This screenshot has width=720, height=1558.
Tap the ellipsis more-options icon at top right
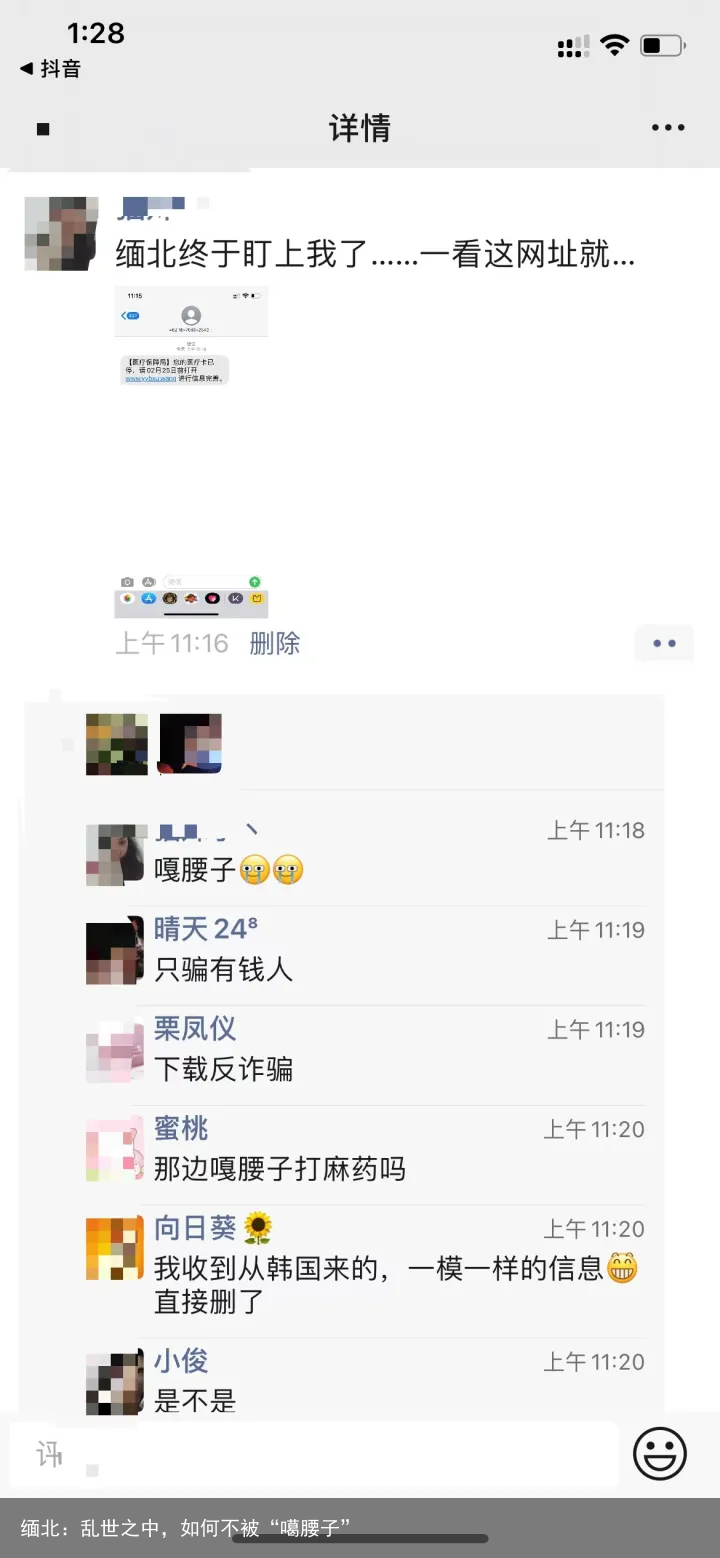click(x=668, y=127)
